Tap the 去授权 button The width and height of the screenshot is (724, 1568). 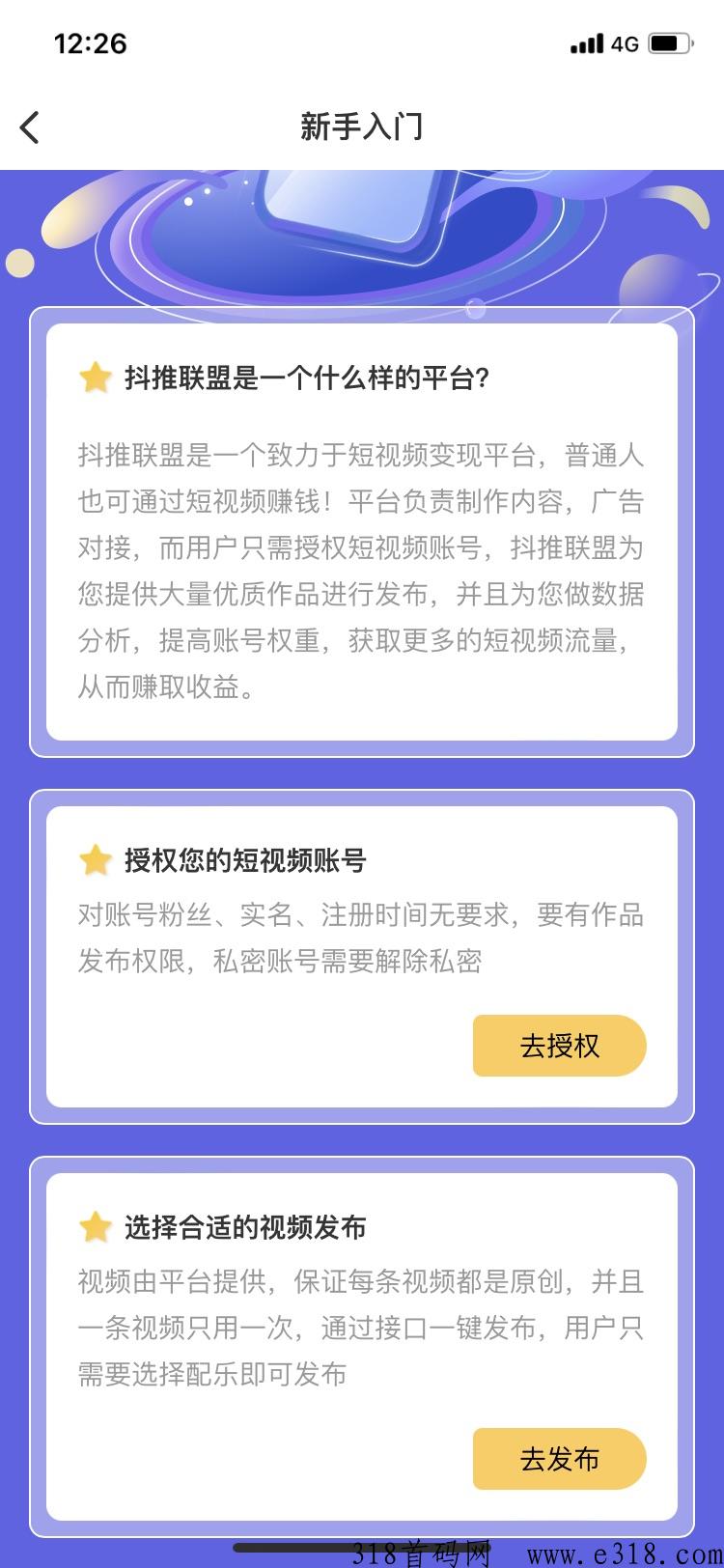(x=559, y=1046)
